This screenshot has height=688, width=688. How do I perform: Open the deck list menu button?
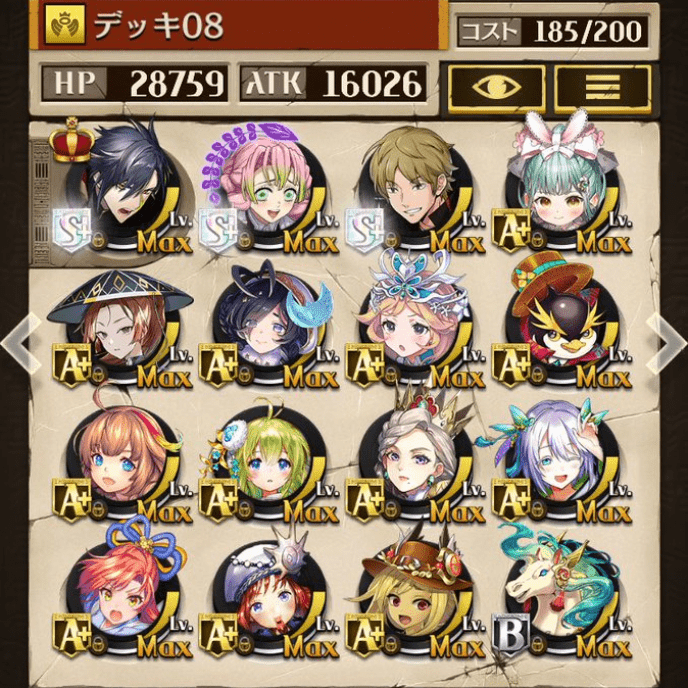602,88
